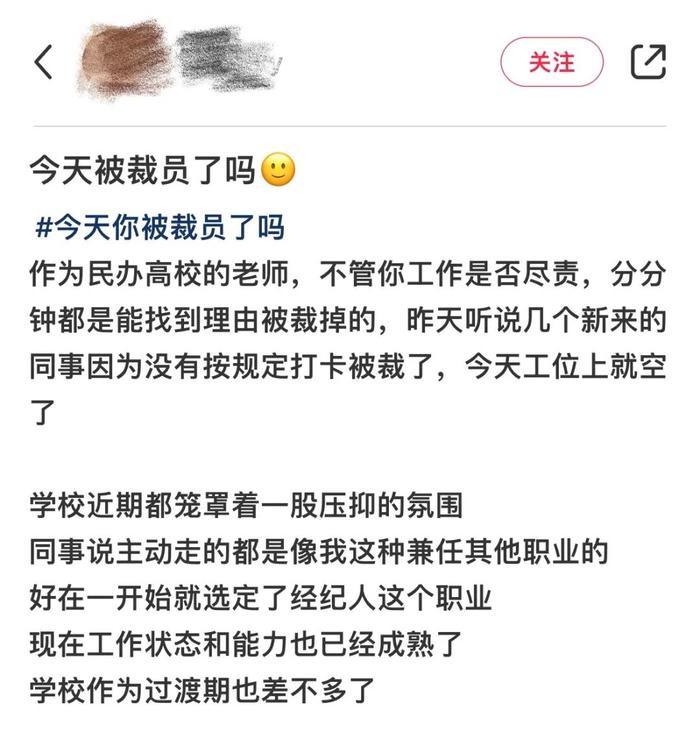Screen dimensions: 700x732
Task: Share this post via share icon
Action: pyautogui.click(x=648, y=62)
